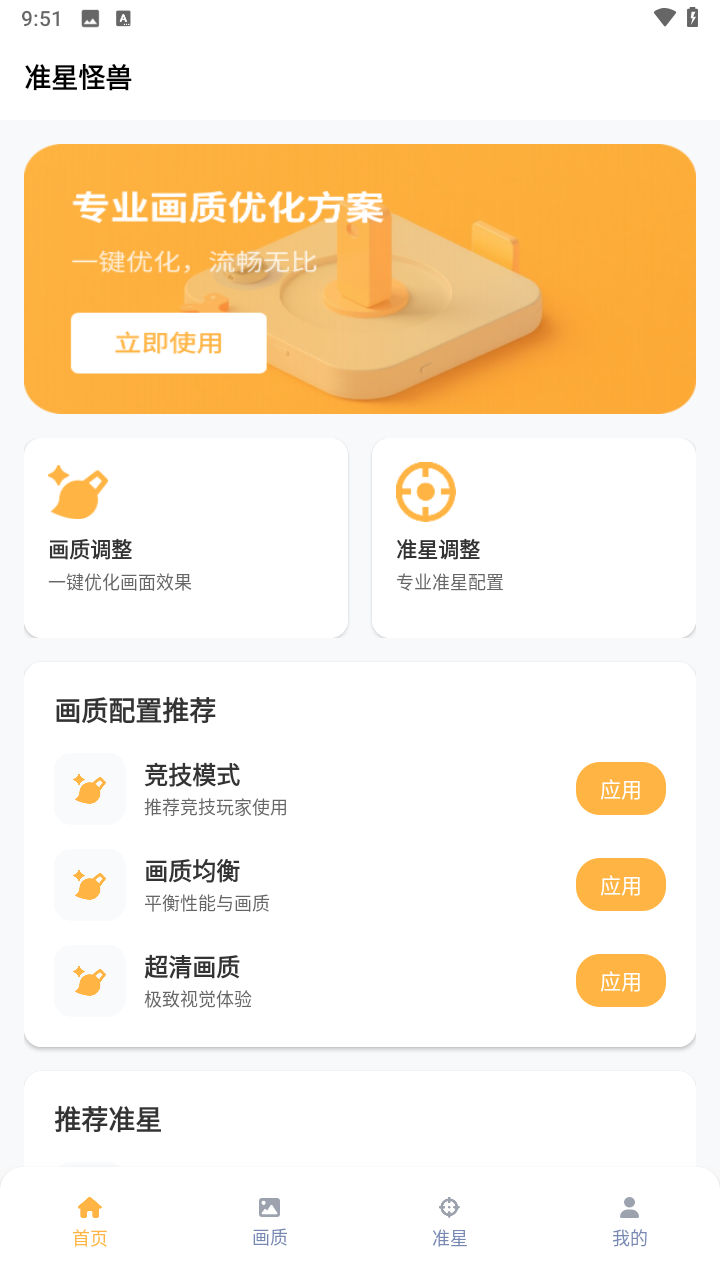The image size is (720, 1280).
Task: Click the battery indicator in status bar
Action: tap(695, 18)
